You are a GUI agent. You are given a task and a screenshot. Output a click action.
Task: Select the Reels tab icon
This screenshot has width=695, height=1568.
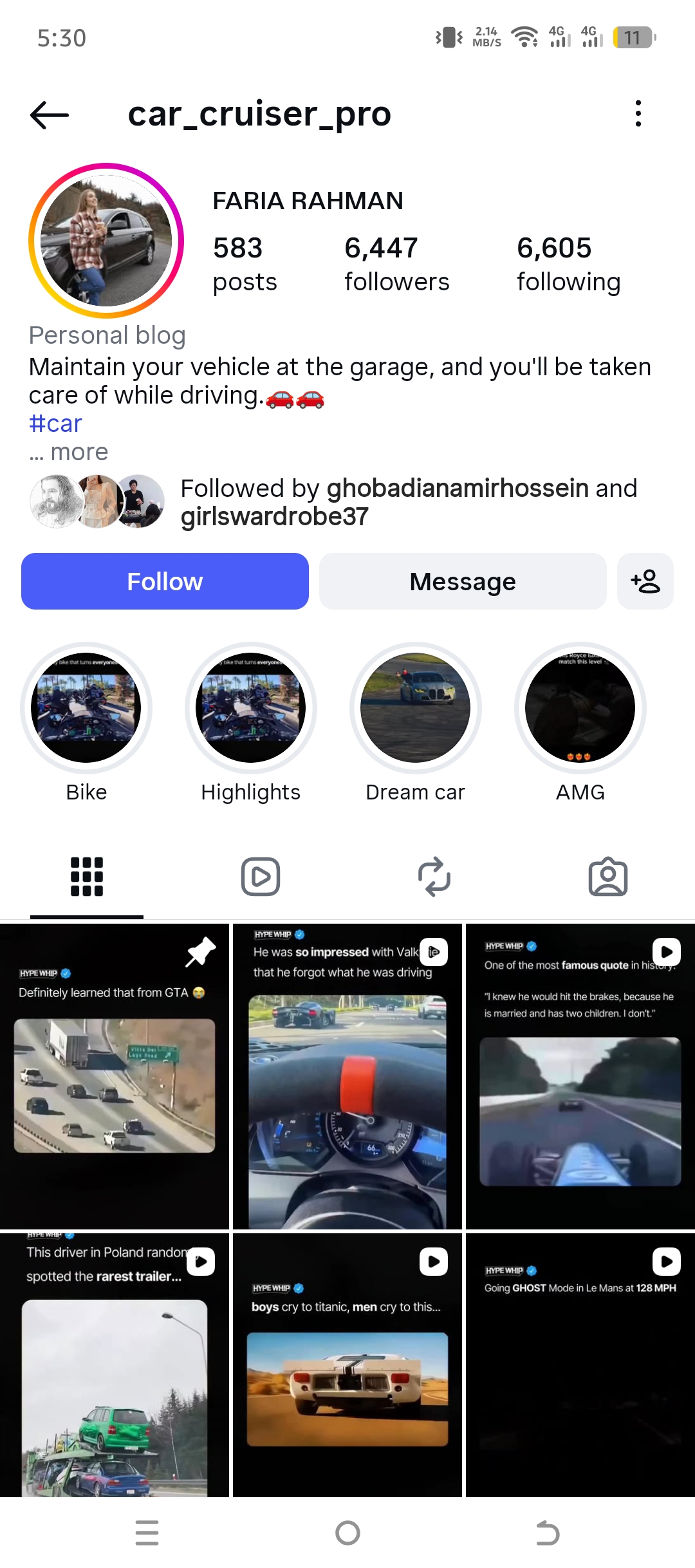(260, 875)
